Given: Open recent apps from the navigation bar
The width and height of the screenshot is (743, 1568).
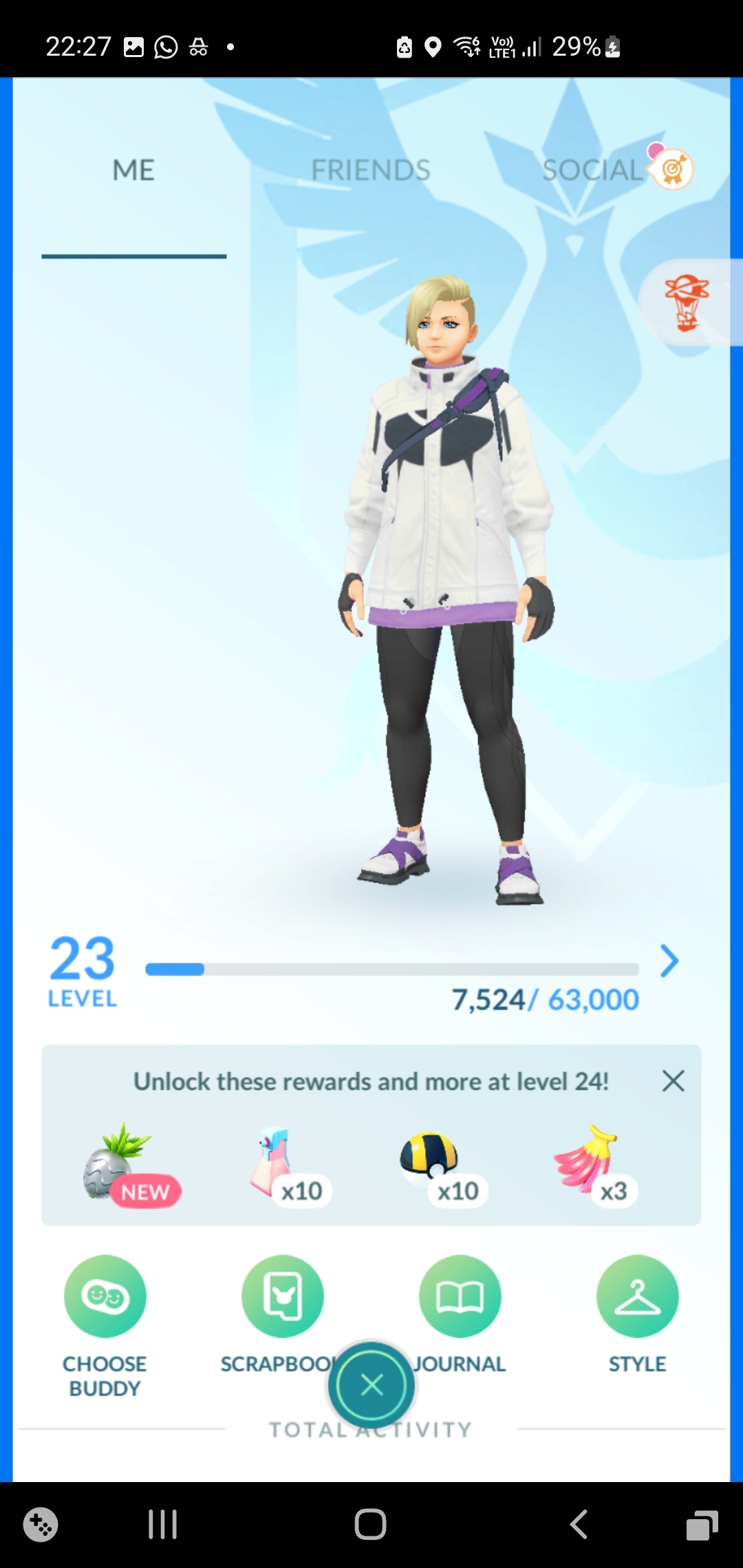Looking at the screenshot, I should coord(163,1524).
